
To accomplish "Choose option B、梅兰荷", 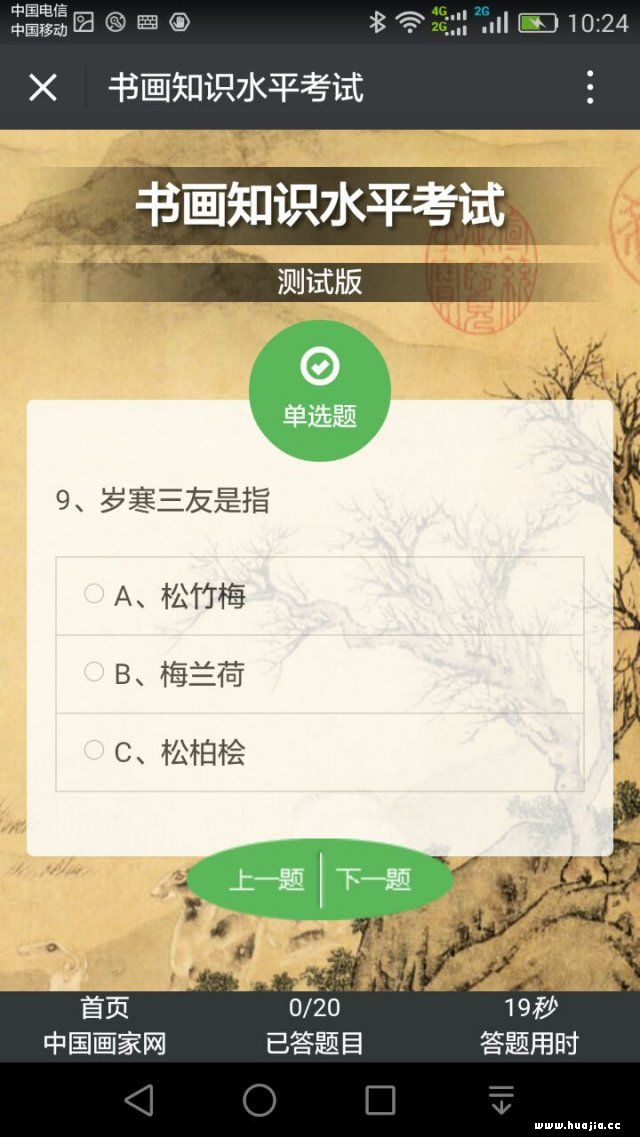I will point(320,674).
